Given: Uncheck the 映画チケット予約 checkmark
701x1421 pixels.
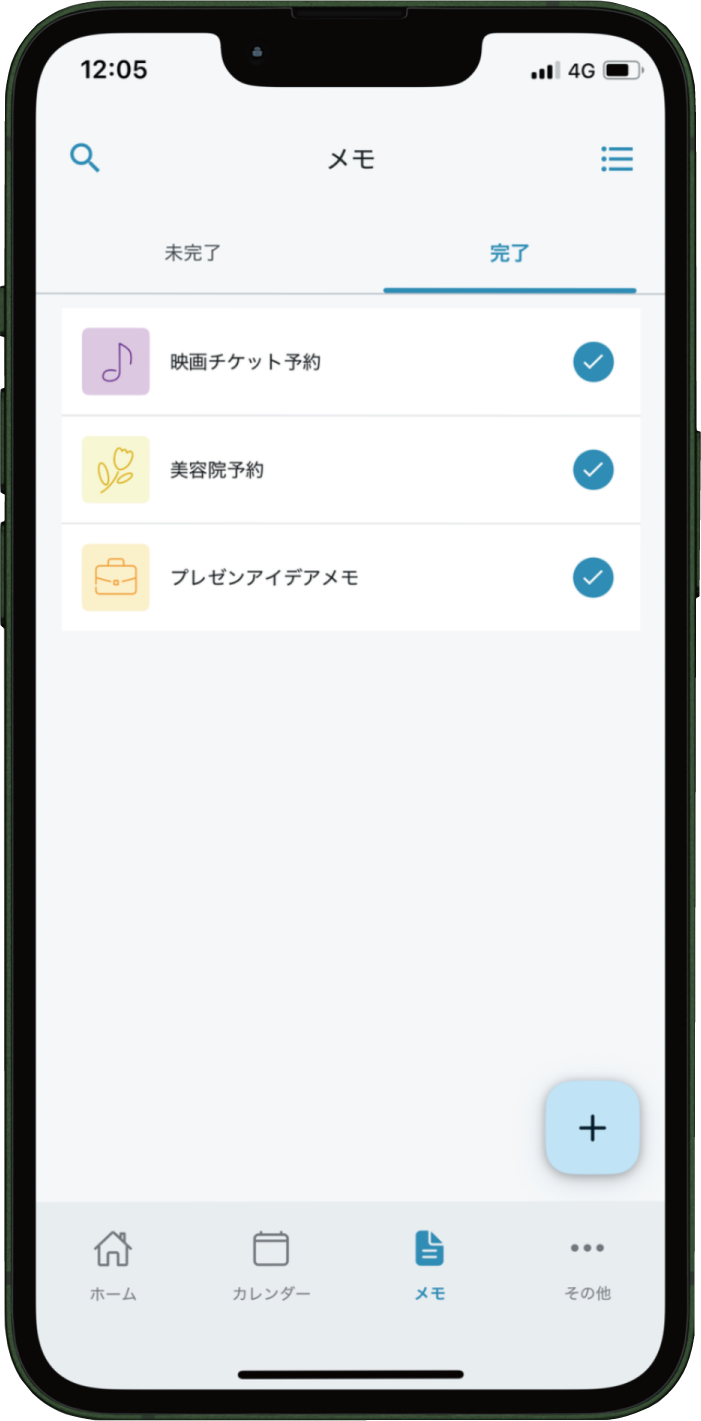Looking at the screenshot, I should 593,362.
